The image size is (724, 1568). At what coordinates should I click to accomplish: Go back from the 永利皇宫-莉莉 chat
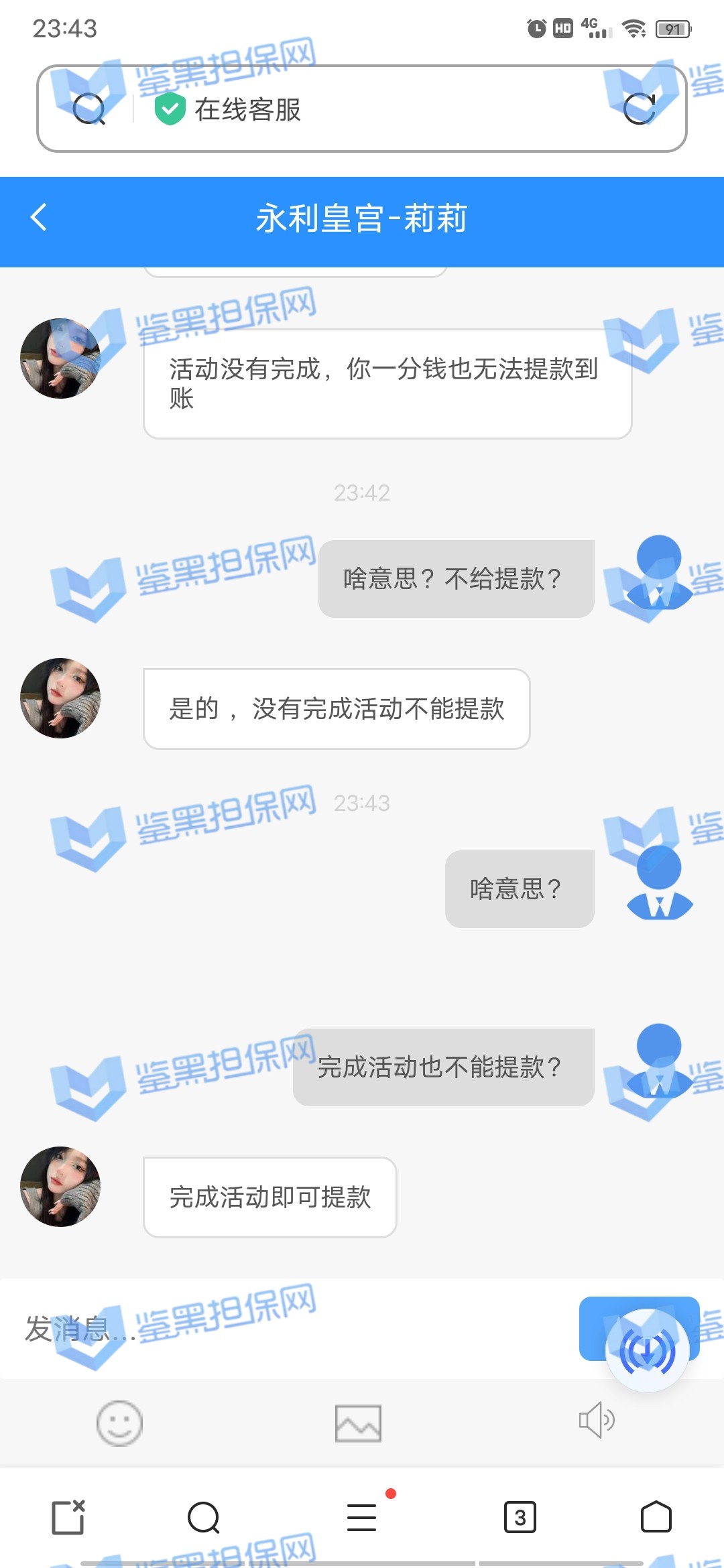pos(39,217)
